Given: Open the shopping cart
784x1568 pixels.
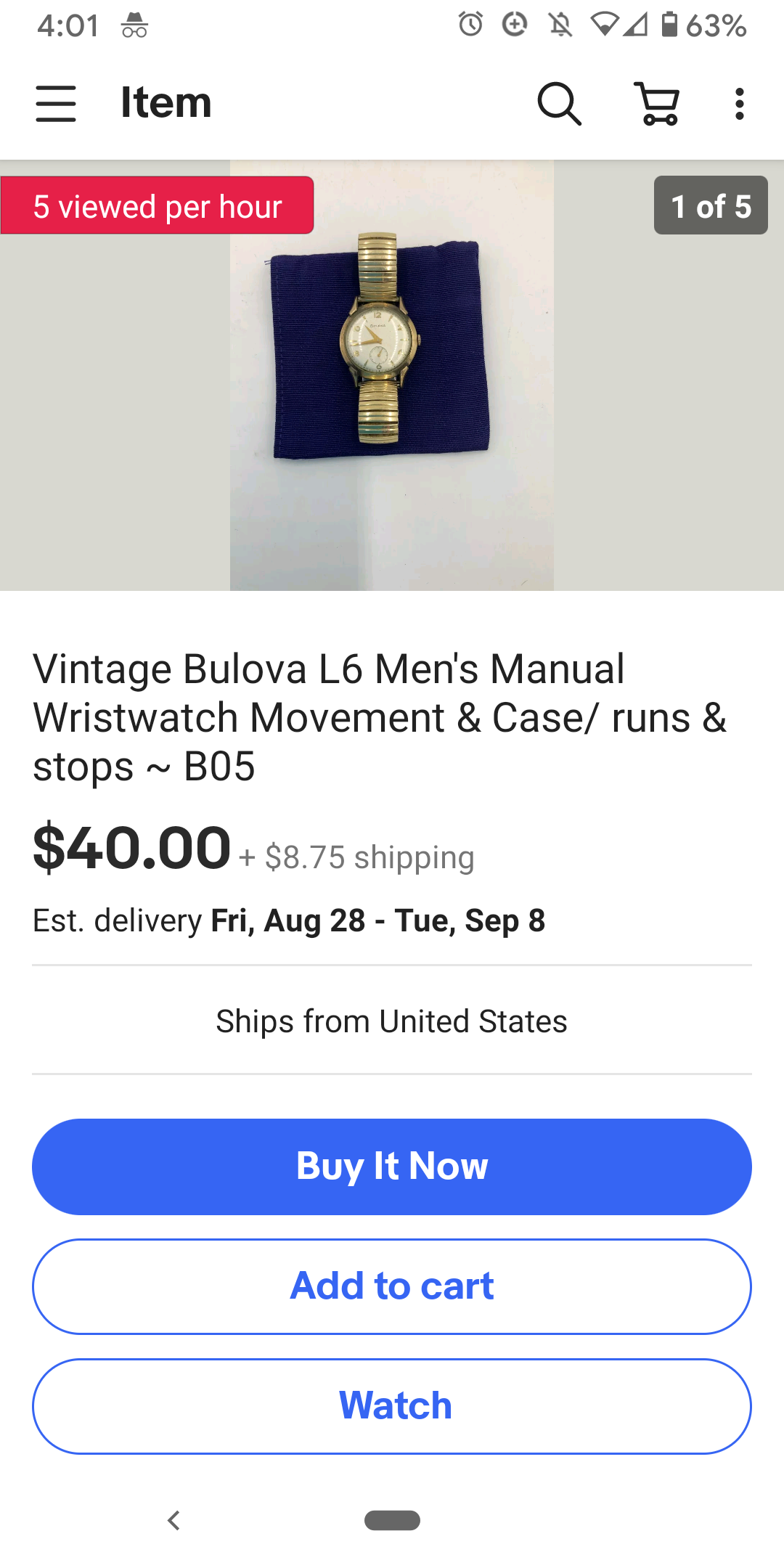Looking at the screenshot, I should 658,103.
